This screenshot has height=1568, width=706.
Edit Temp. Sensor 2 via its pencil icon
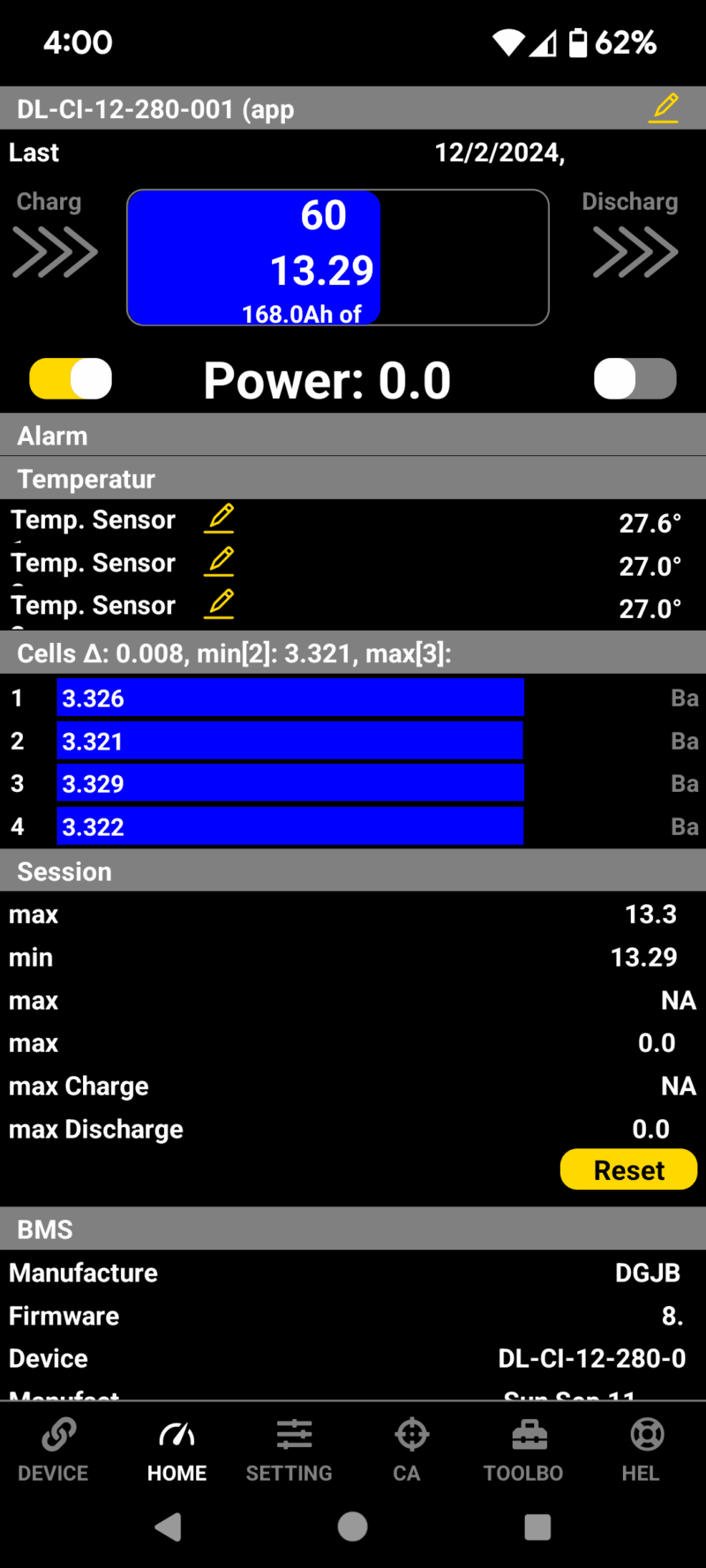[219, 560]
